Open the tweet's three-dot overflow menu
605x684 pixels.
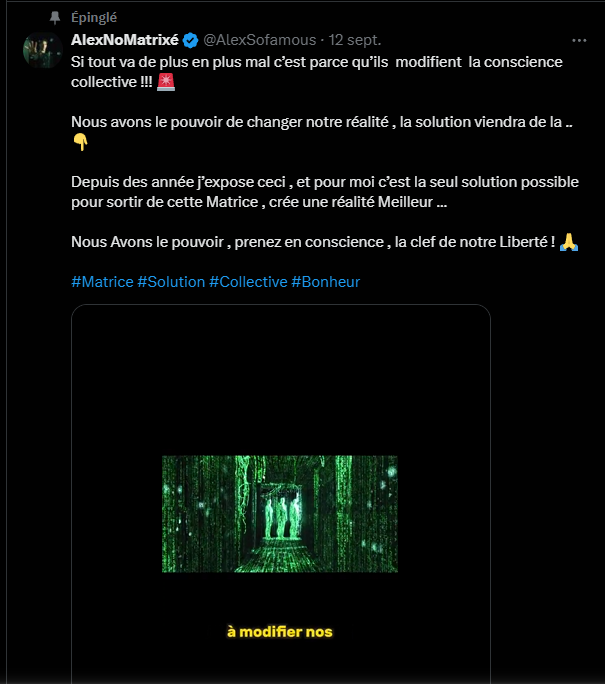579,41
